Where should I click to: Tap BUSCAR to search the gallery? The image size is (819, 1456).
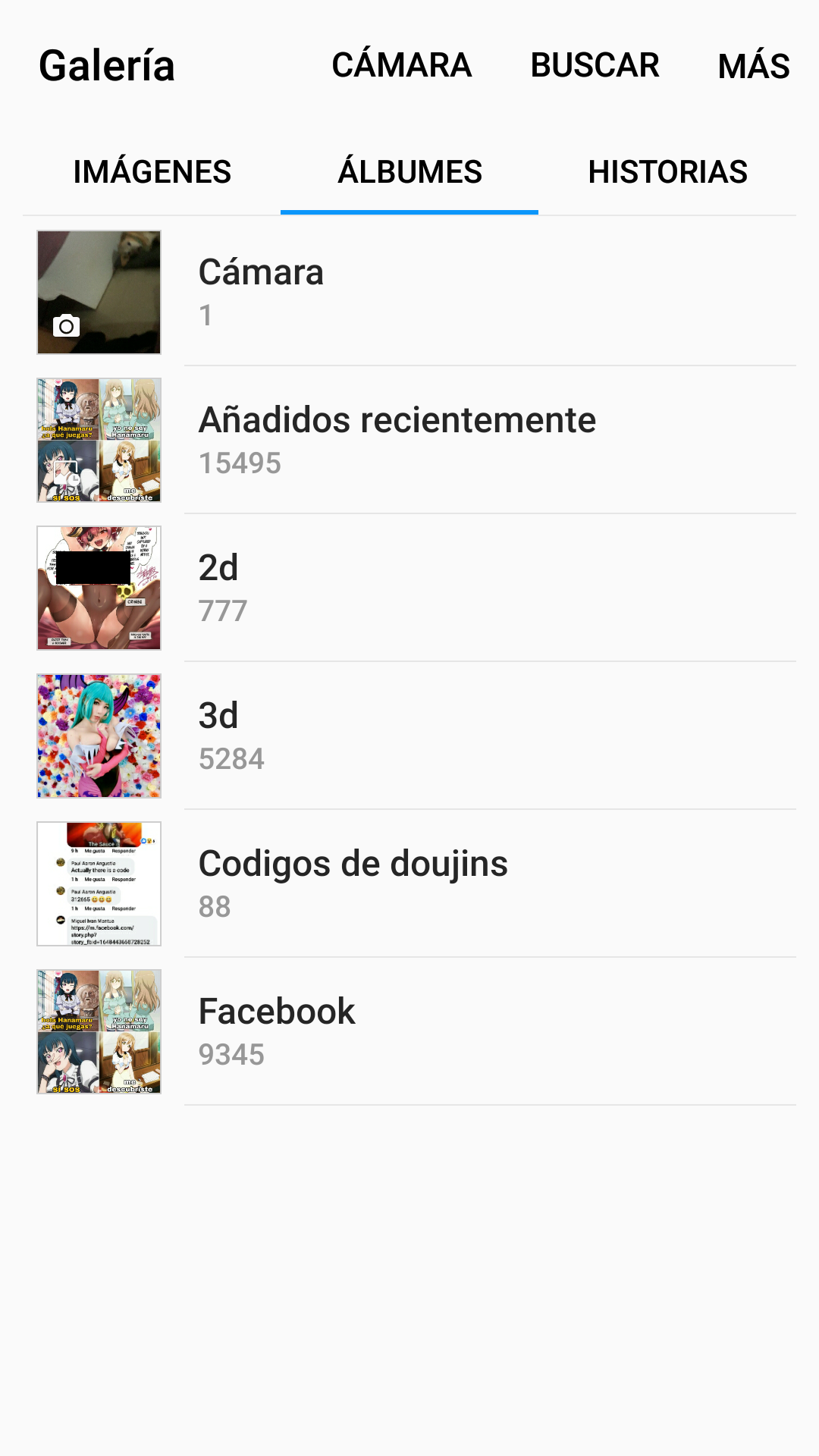(595, 65)
